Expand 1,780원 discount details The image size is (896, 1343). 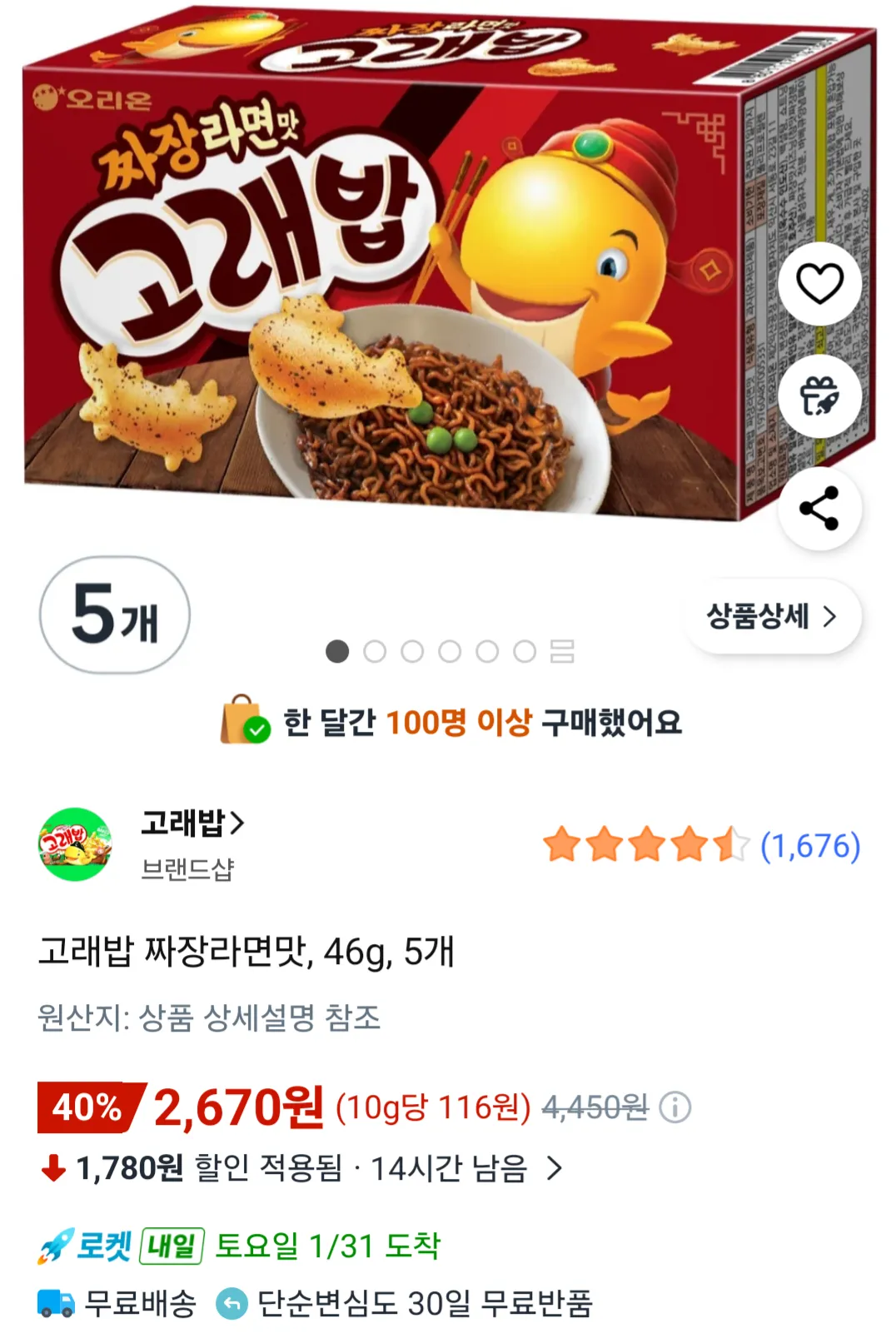tap(554, 1168)
